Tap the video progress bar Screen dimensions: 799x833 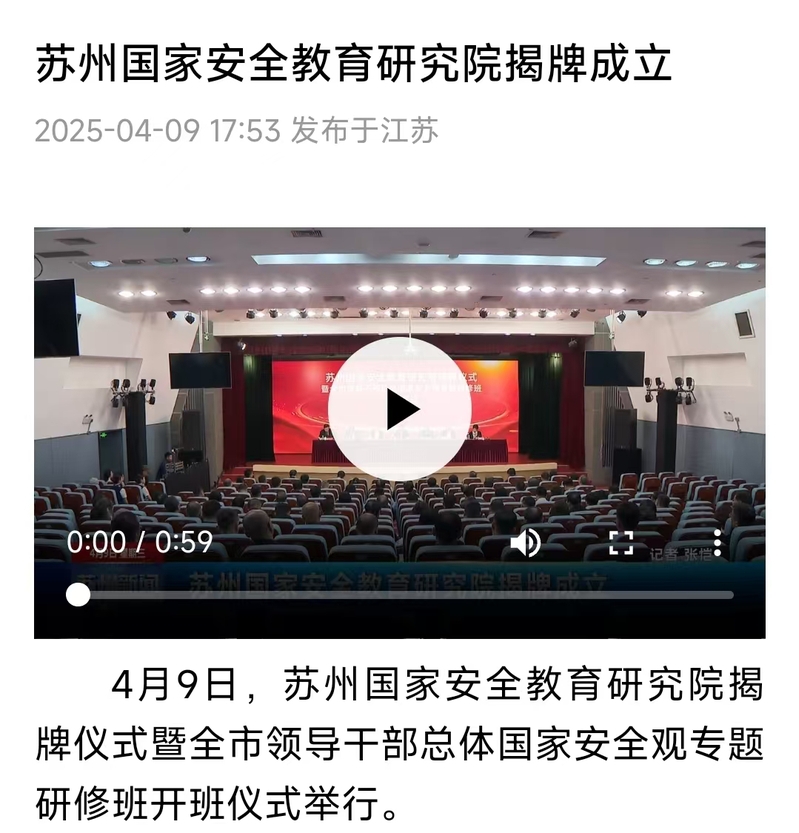click(x=400, y=595)
